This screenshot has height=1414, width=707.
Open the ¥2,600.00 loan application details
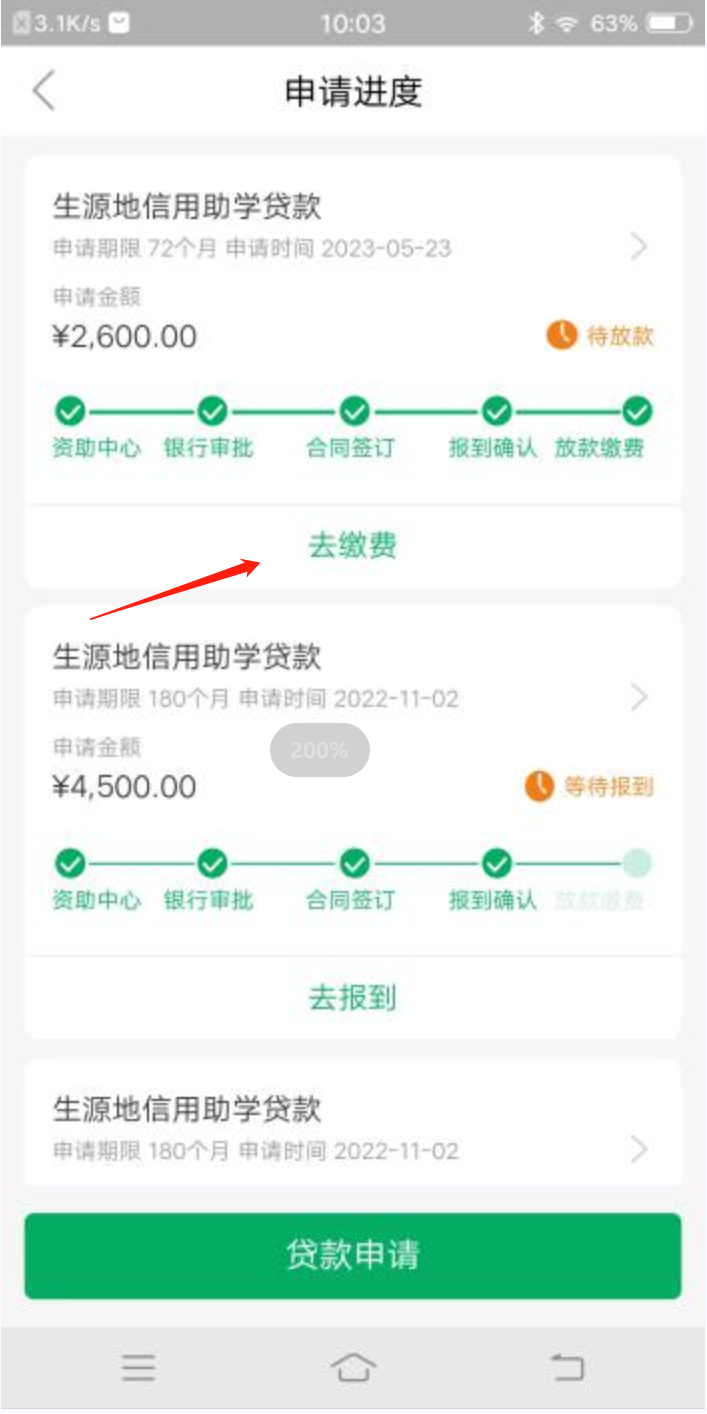pyautogui.click(x=639, y=246)
